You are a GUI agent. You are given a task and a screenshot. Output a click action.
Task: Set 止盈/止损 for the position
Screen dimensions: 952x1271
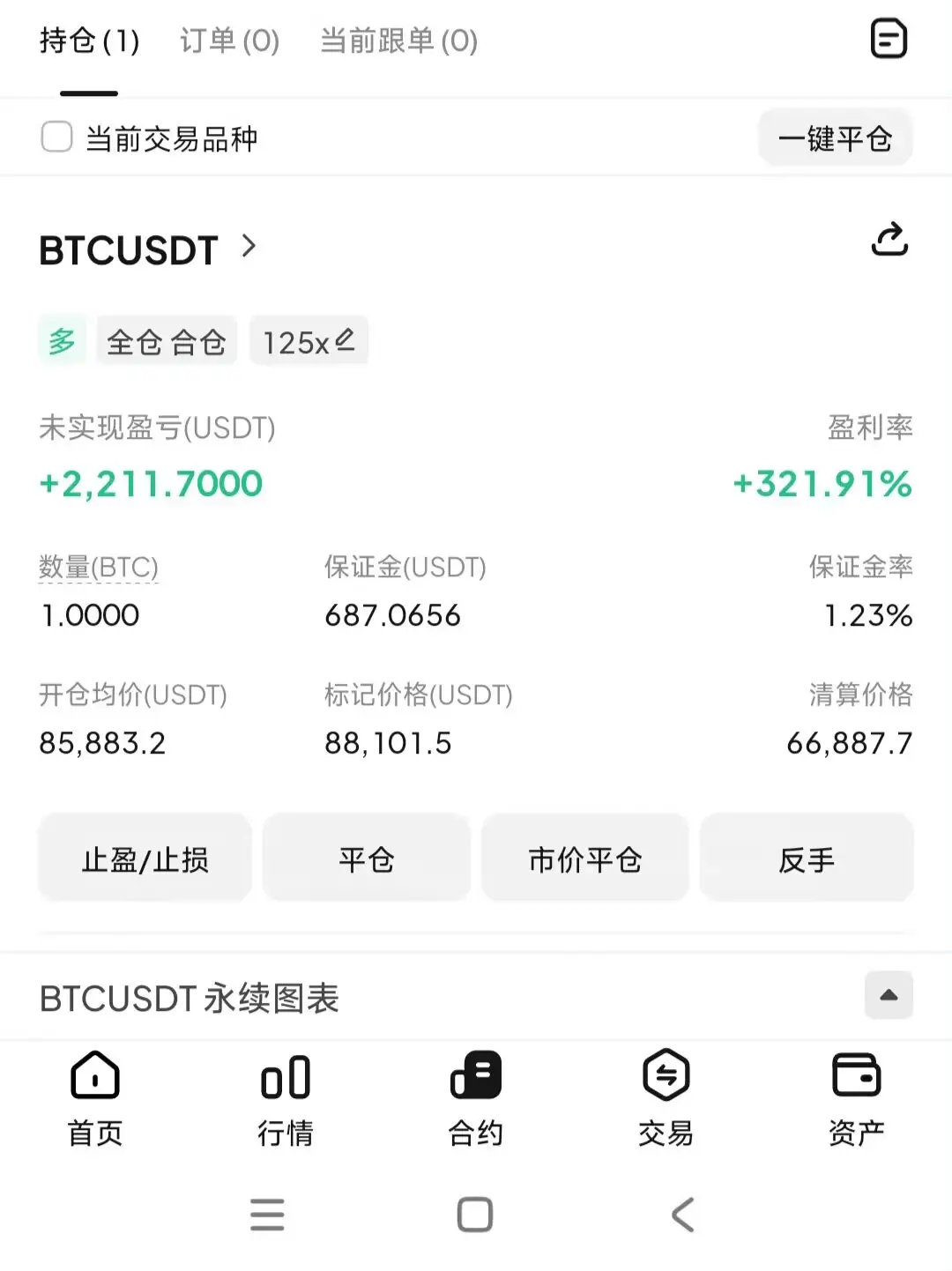click(145, 858)
